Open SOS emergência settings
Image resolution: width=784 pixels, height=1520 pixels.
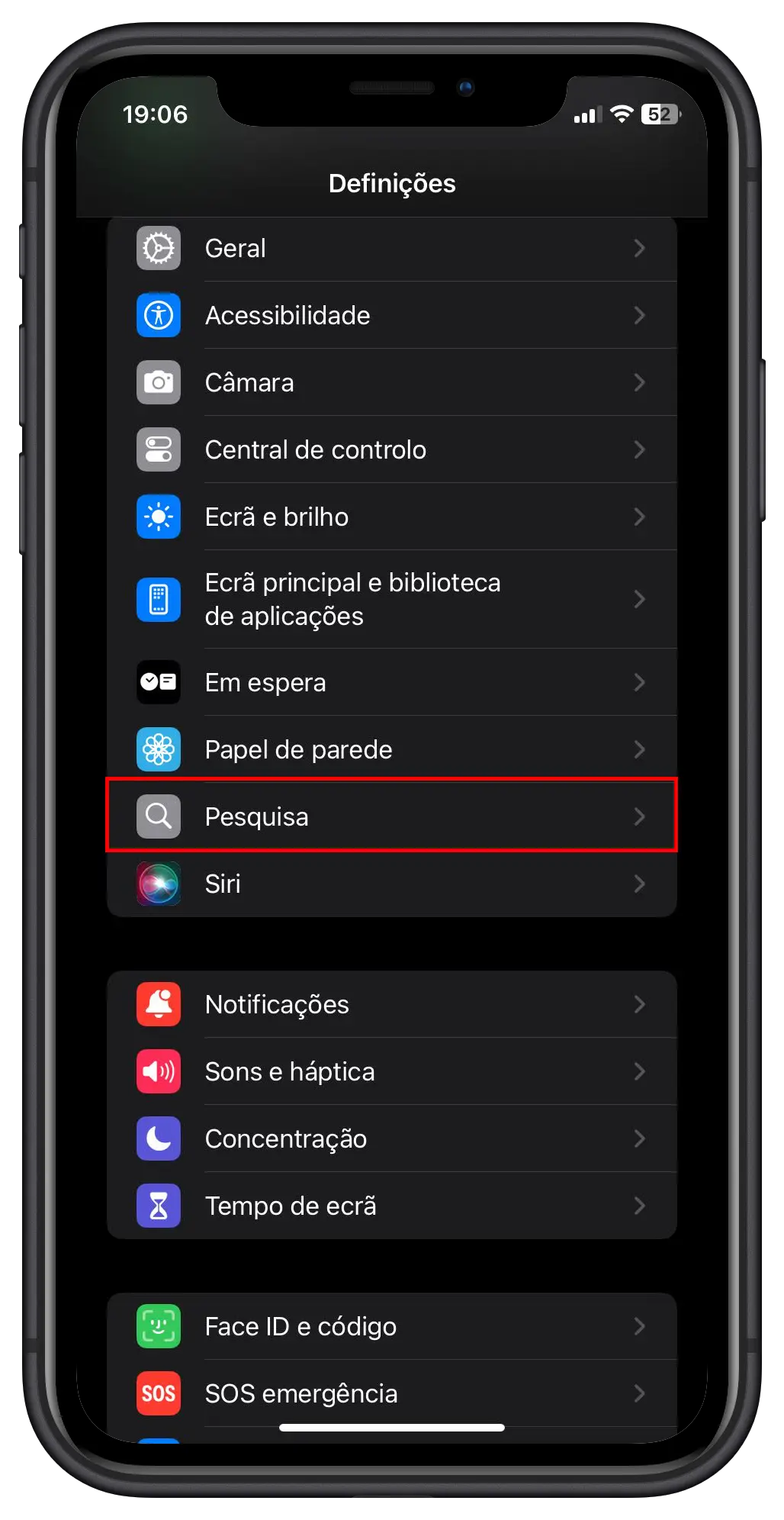coord(391,1393)
